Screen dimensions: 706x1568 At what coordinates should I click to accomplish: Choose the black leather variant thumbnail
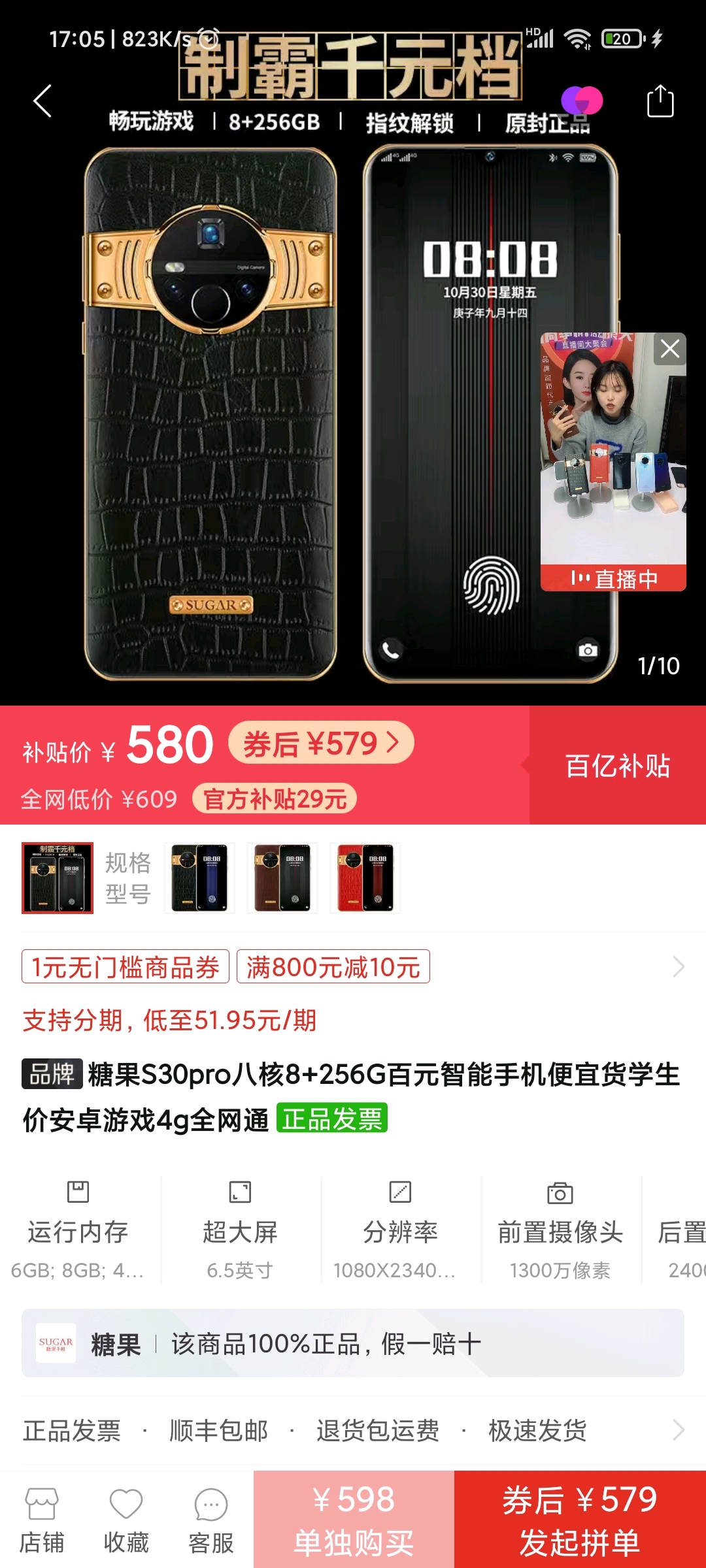tap(58, 878)
